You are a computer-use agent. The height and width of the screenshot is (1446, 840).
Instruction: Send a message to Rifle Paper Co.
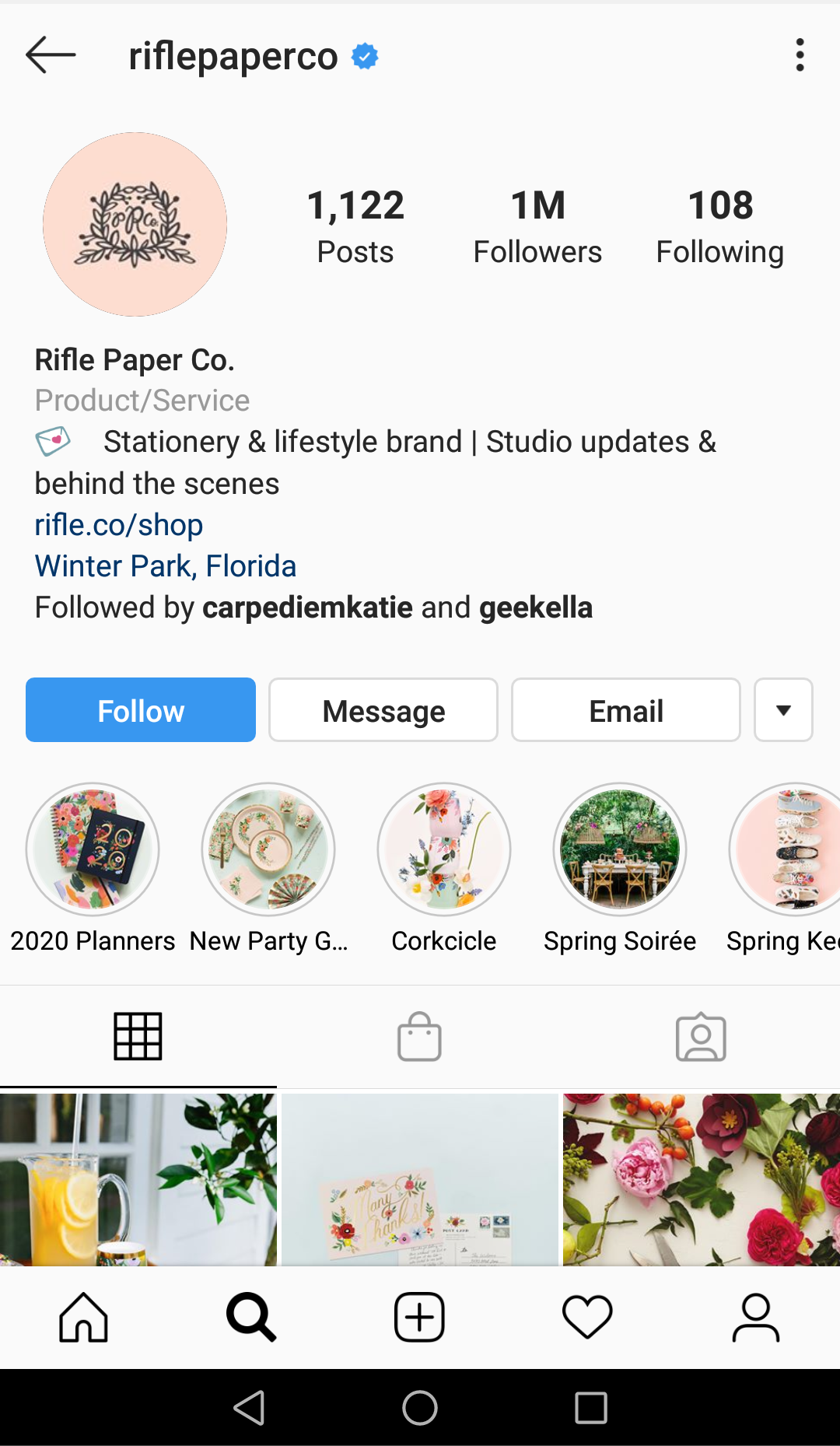click(383, 710)
